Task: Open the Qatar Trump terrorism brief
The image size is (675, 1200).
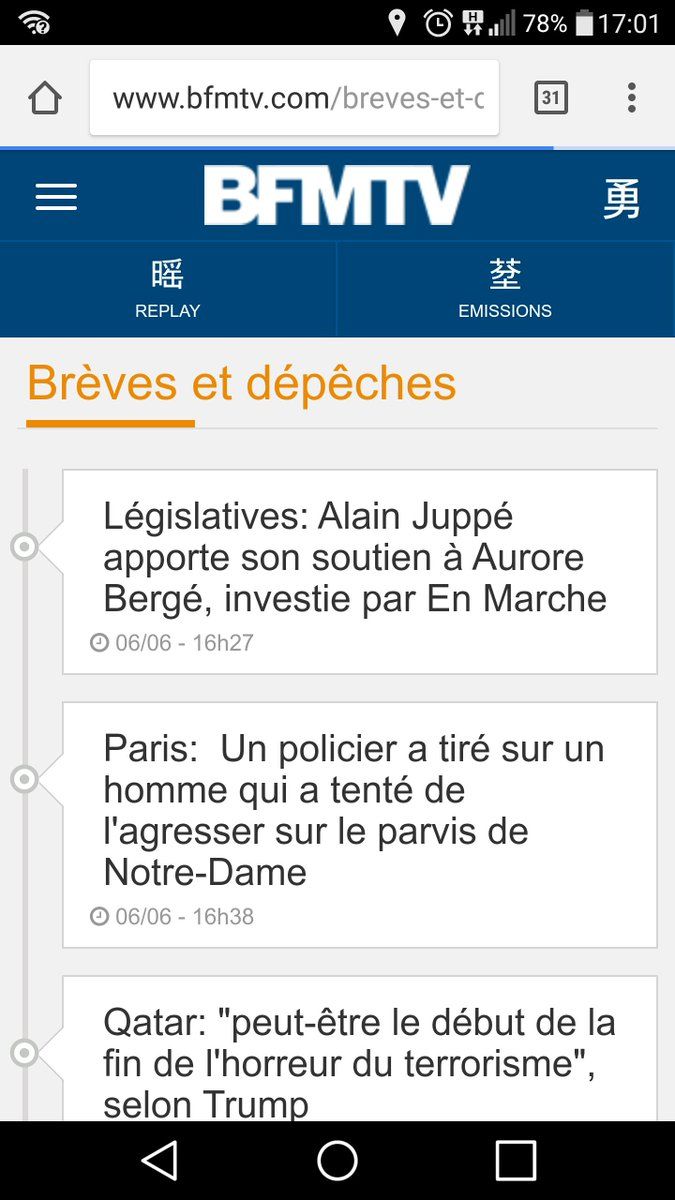Action: 360,1049
